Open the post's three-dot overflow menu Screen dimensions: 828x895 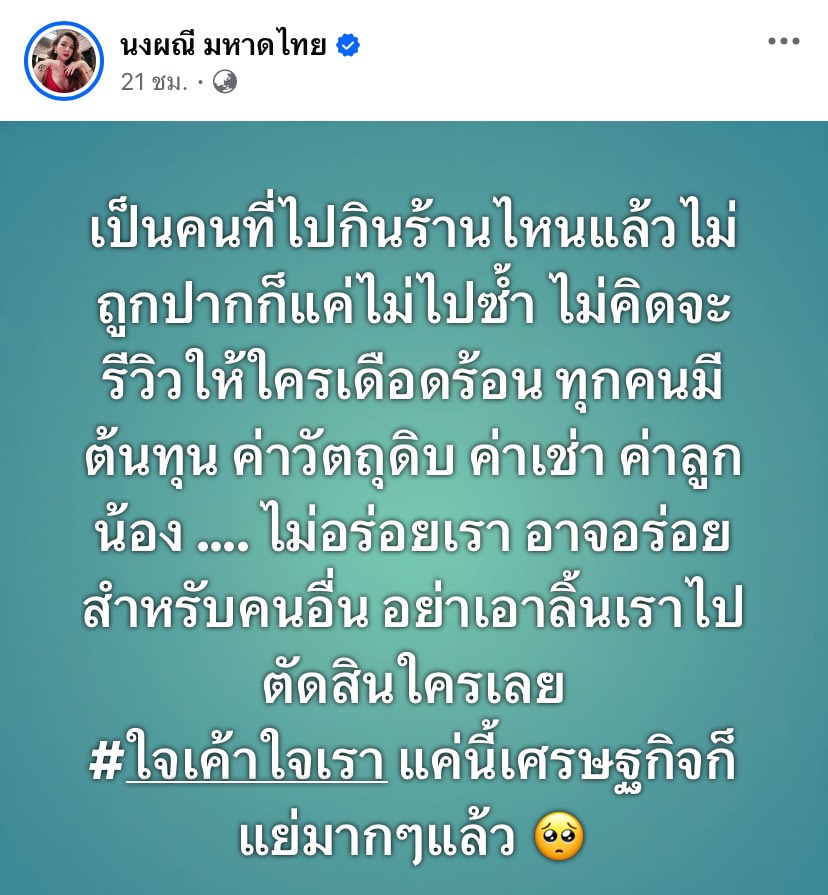click(x=783, y=42)
